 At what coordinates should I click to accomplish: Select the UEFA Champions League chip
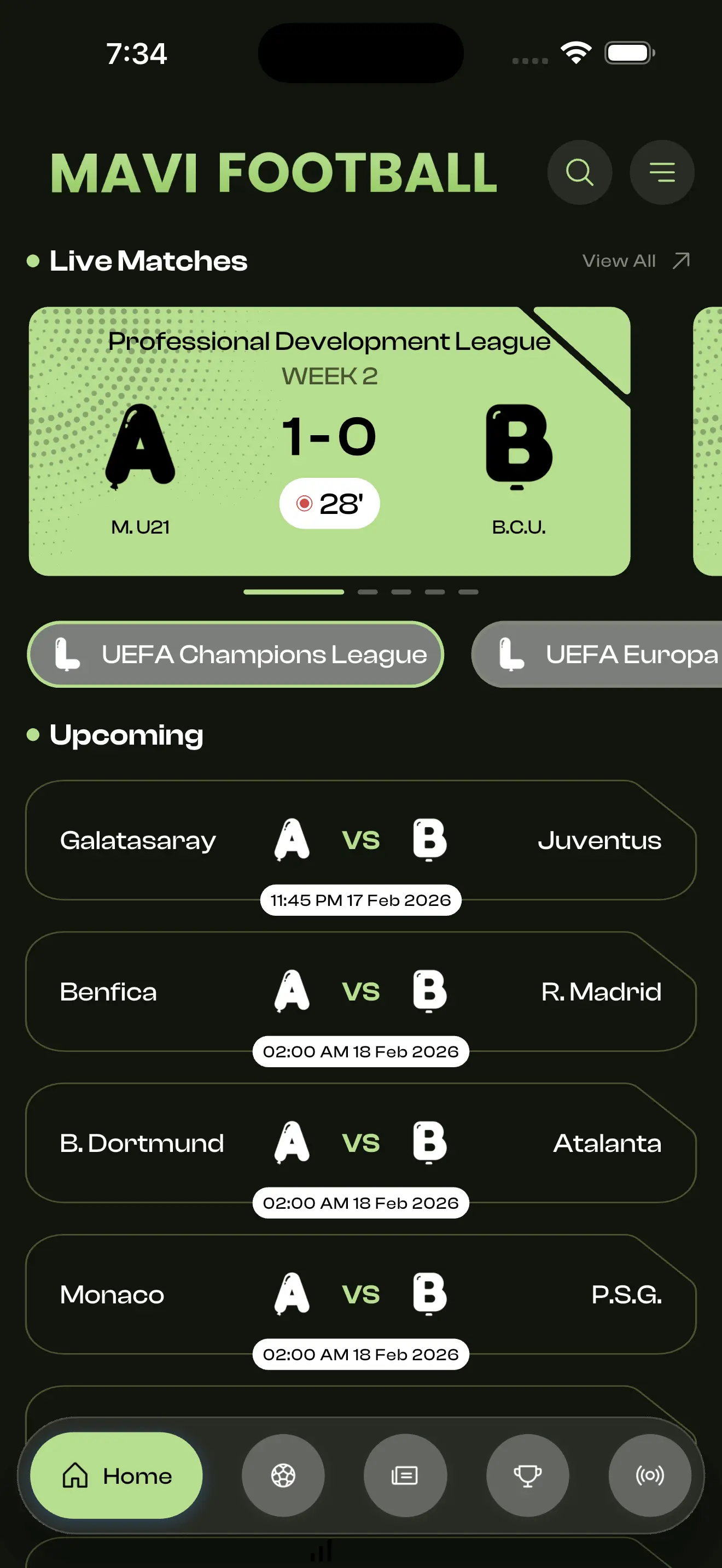click(x=236, y=654)
